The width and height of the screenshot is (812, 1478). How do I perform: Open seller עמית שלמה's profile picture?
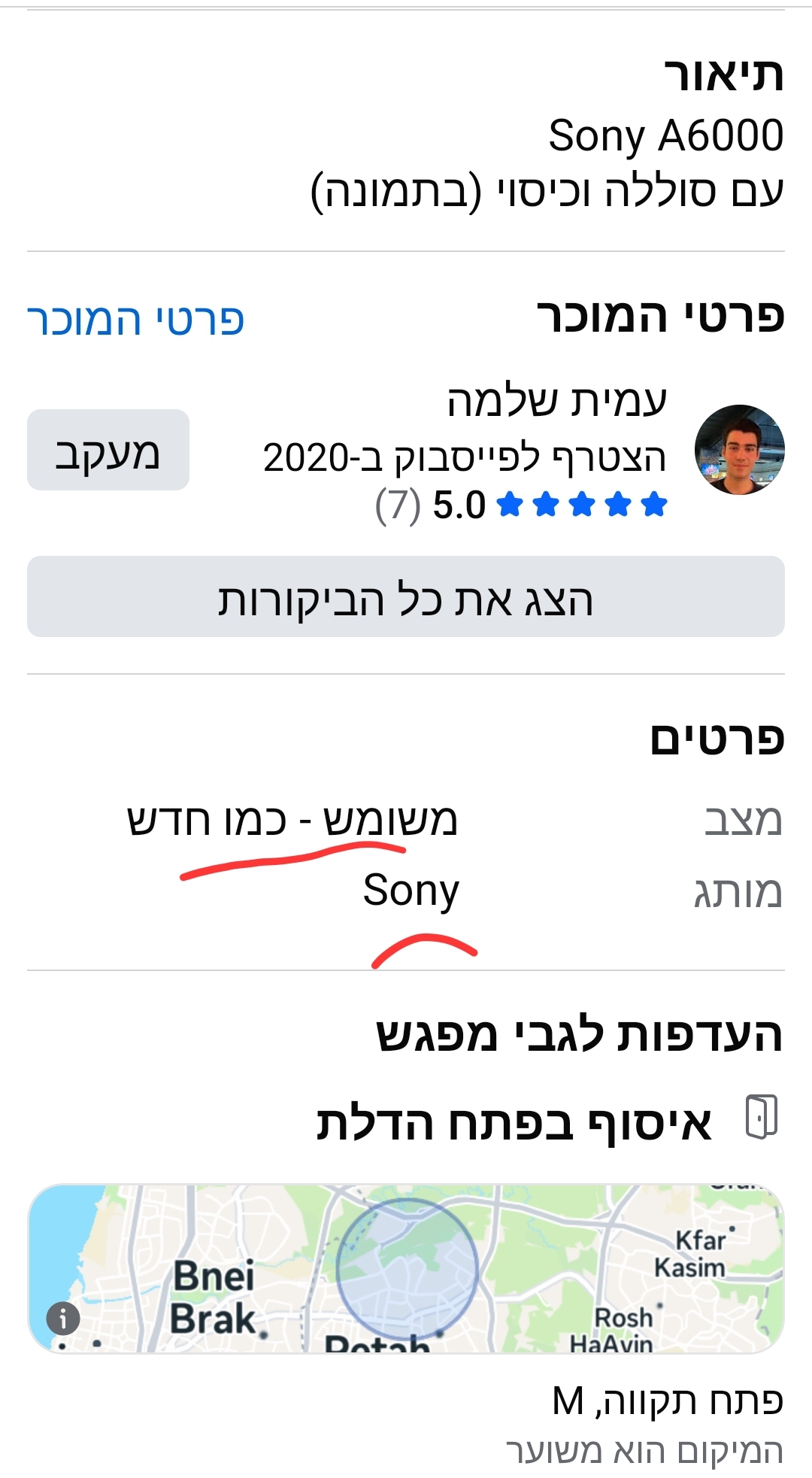coord(739,450)
